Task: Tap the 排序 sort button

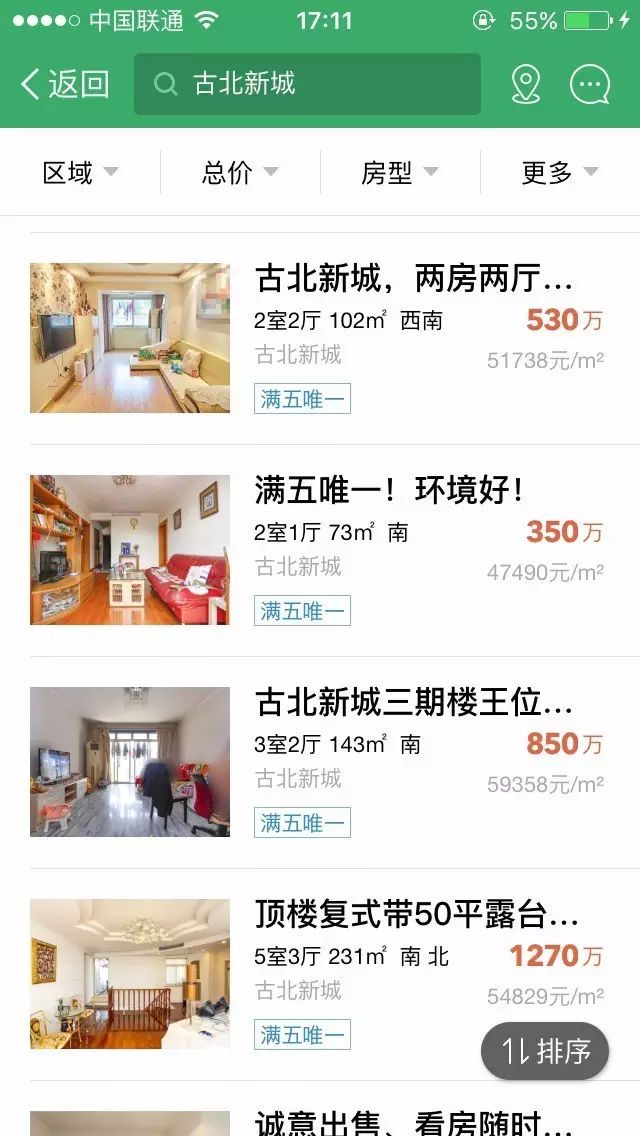Action: [x=545, y=1051]
